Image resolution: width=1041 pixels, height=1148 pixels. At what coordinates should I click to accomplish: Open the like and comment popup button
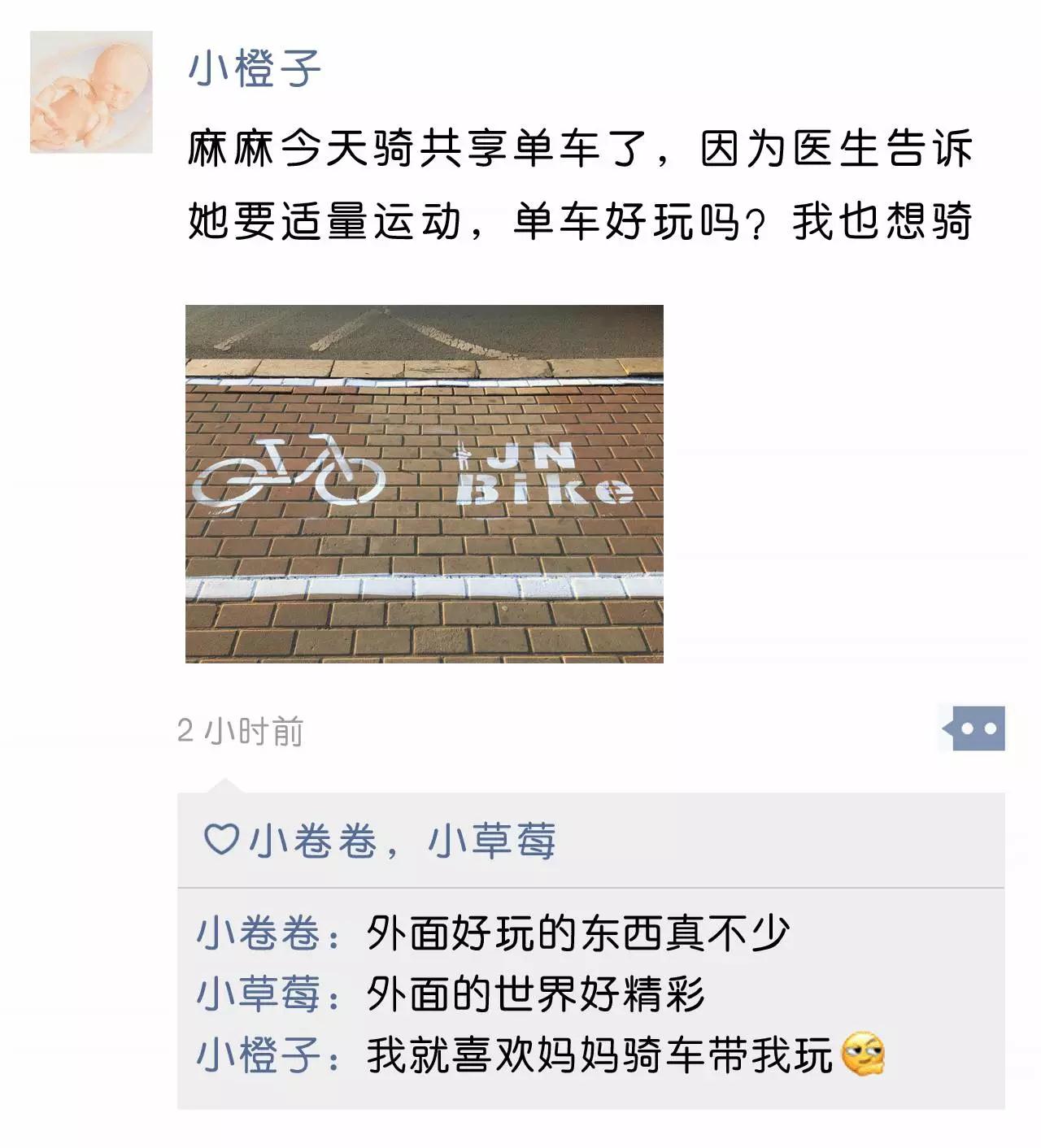tap(977, 728)
